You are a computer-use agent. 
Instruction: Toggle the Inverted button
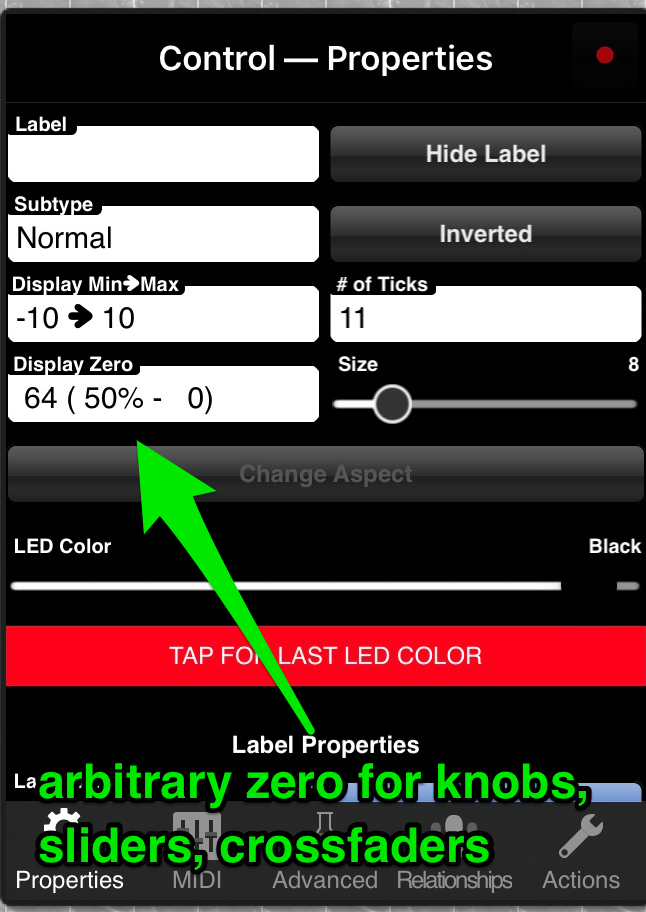[x=485, y=234]
